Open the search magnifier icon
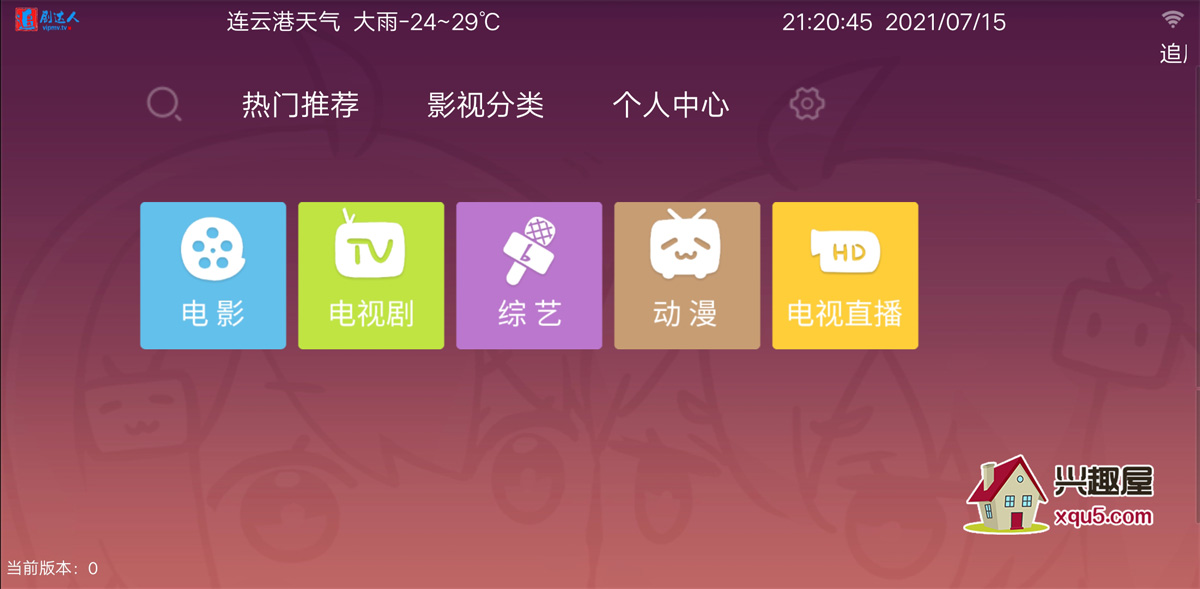 pos(164,104)
